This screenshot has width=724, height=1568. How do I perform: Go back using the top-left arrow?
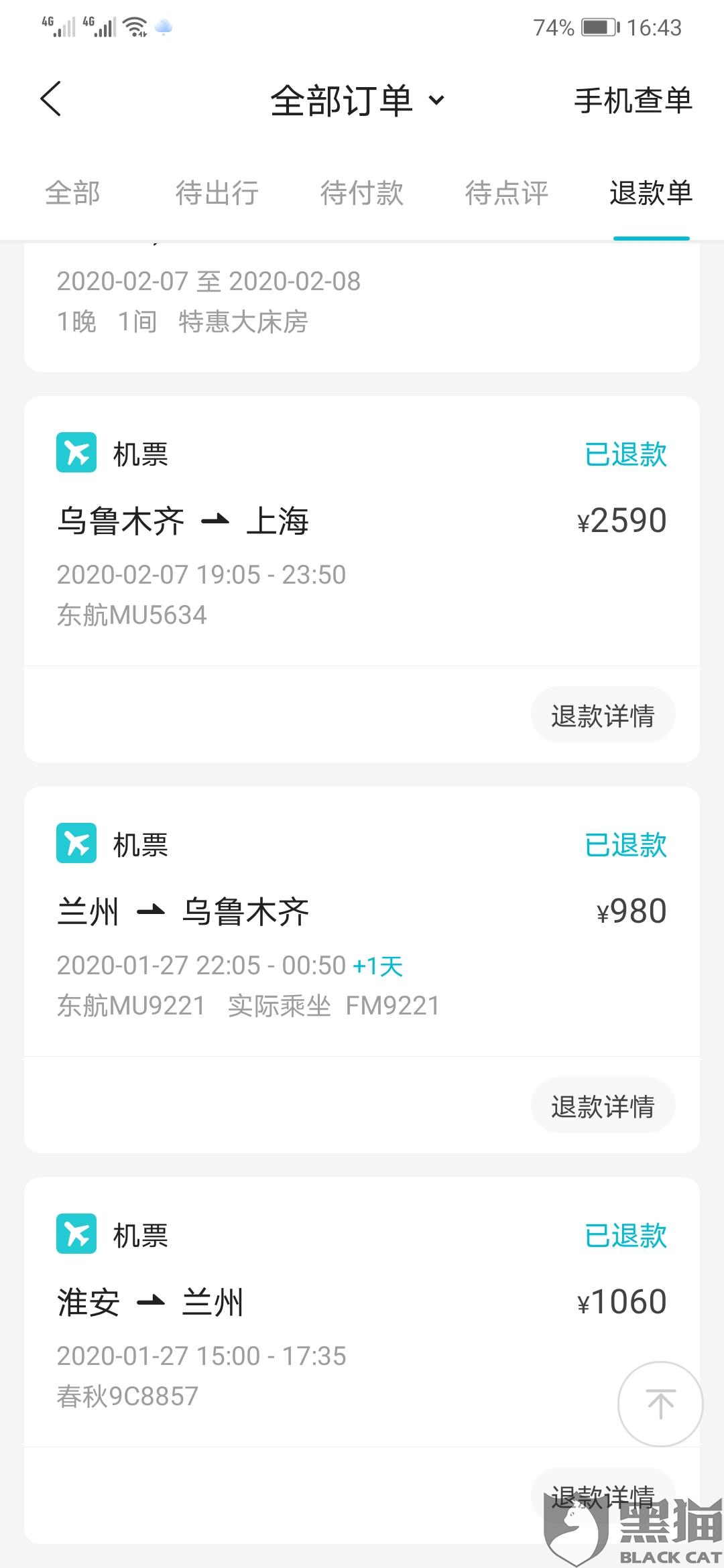(x=51, y=99)
